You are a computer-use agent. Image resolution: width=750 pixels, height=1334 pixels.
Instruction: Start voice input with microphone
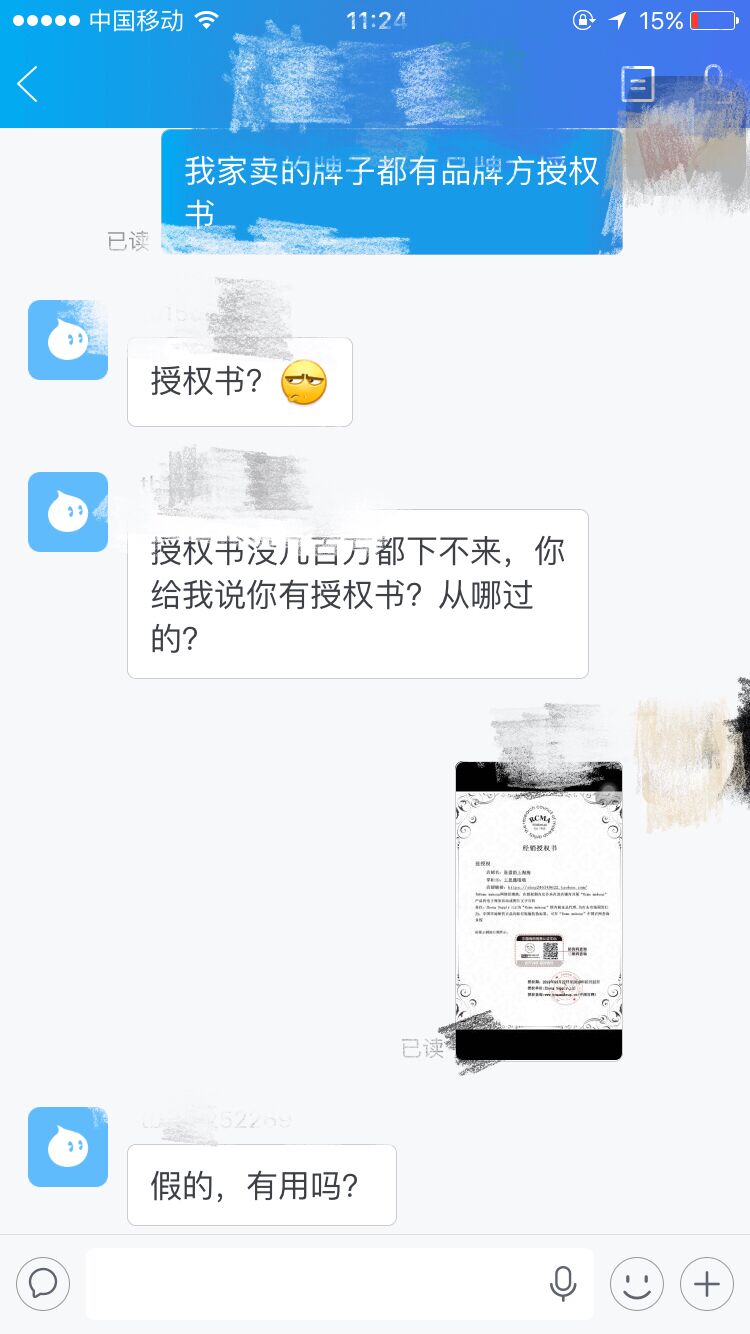(x=563, y=1283)
